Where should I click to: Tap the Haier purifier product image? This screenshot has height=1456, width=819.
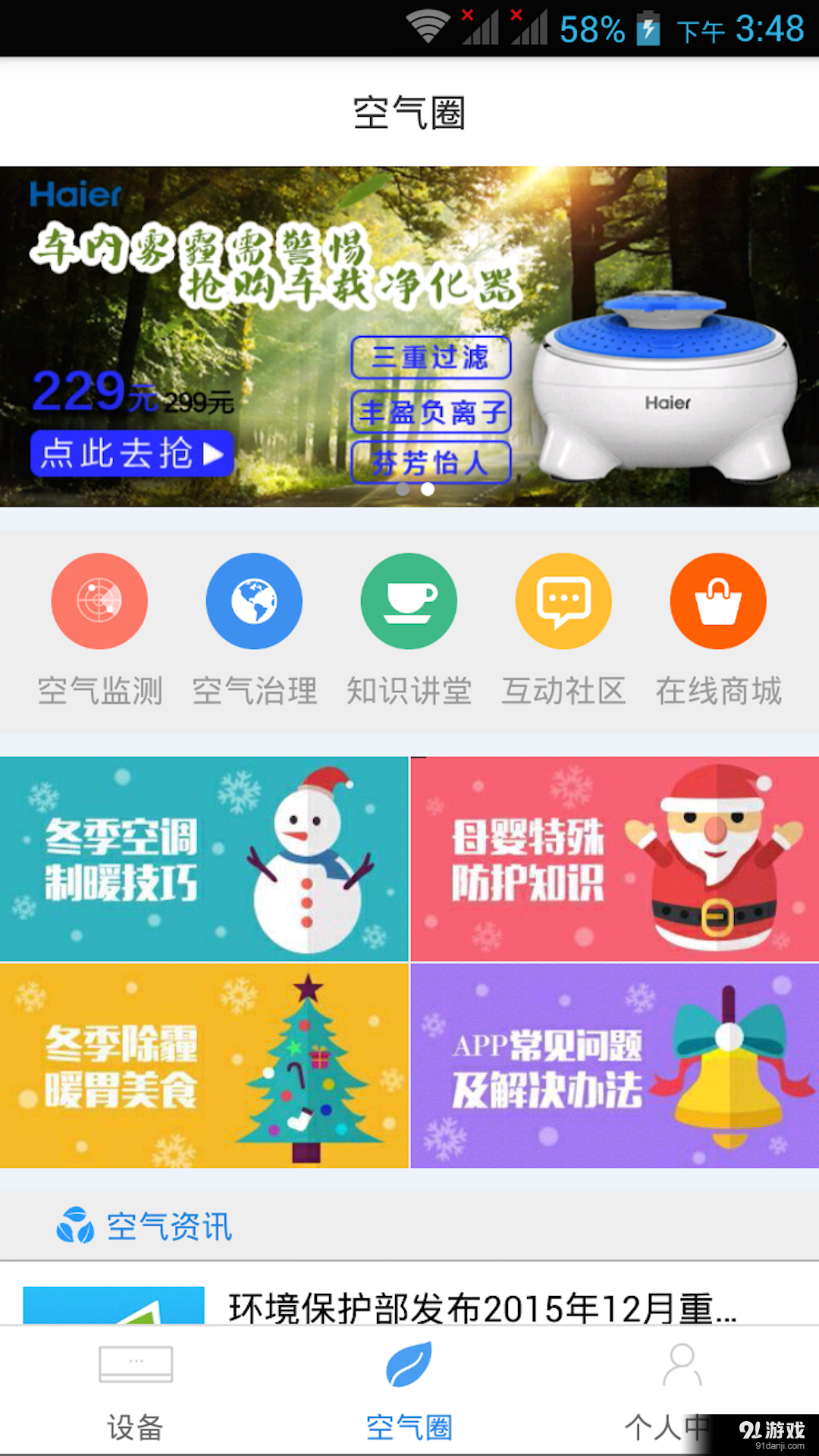pyautogui.click(x=664, y=387)
